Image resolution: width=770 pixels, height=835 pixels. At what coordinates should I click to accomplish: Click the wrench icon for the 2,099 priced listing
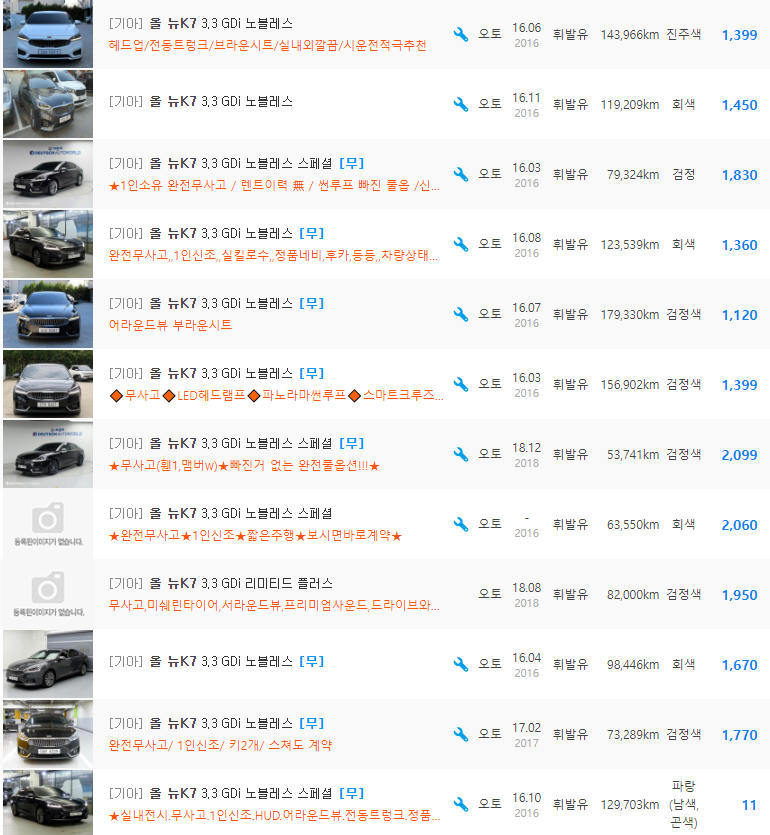click(x=460, y=453)
